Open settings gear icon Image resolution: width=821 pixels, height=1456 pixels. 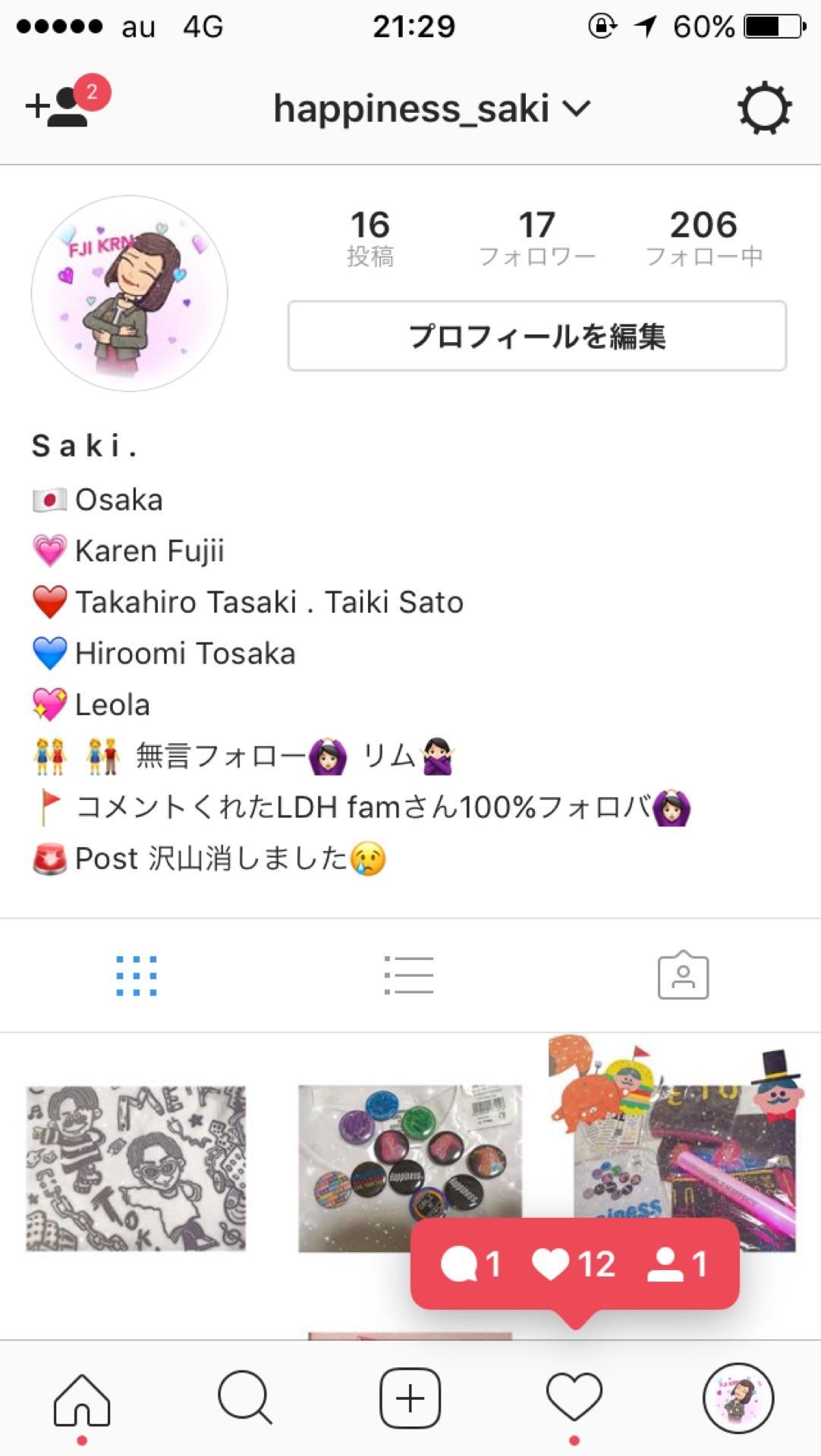764,108
